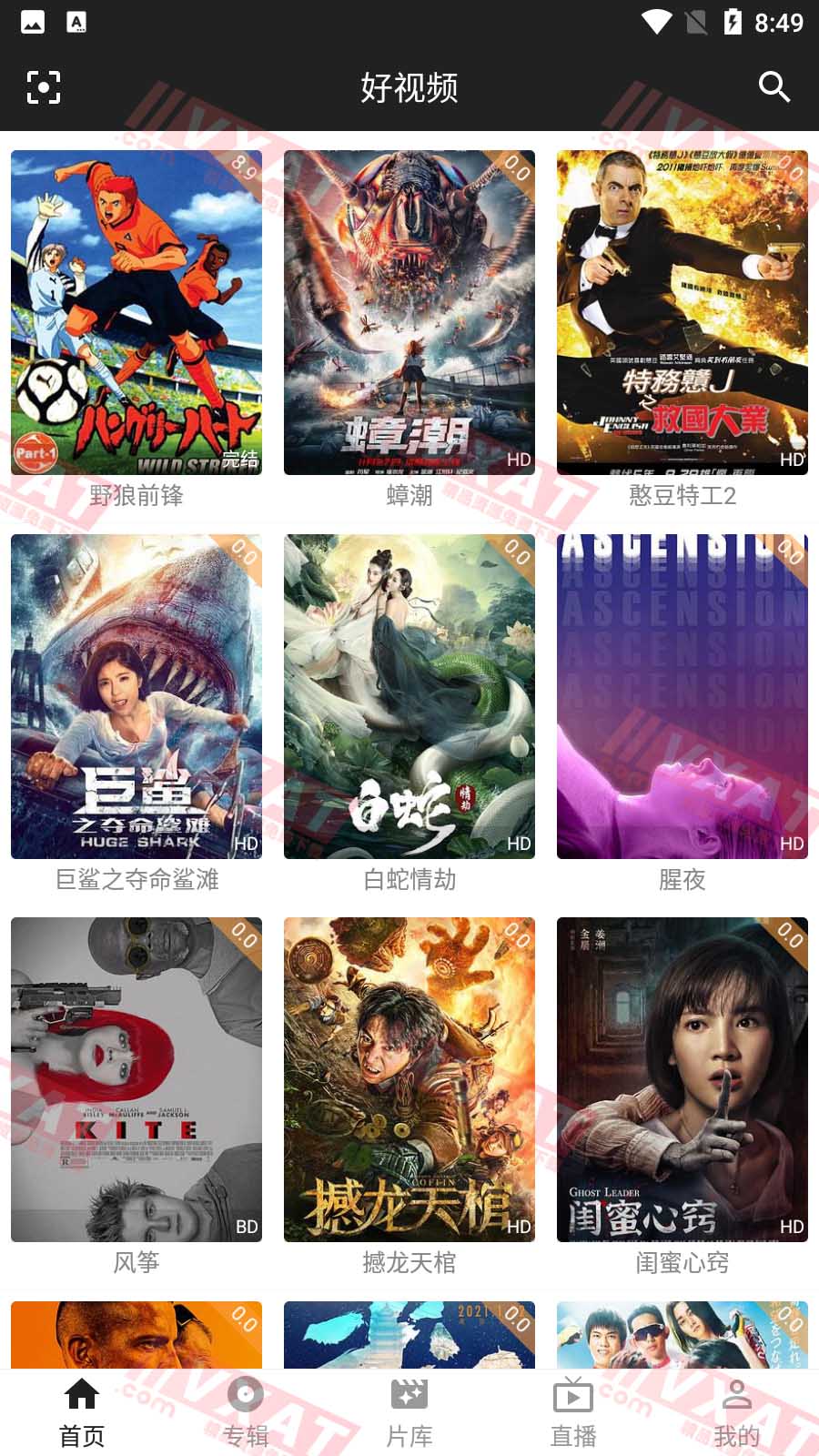
Task: Select the Kite 风筝 poster
Action: point(135,1078)
